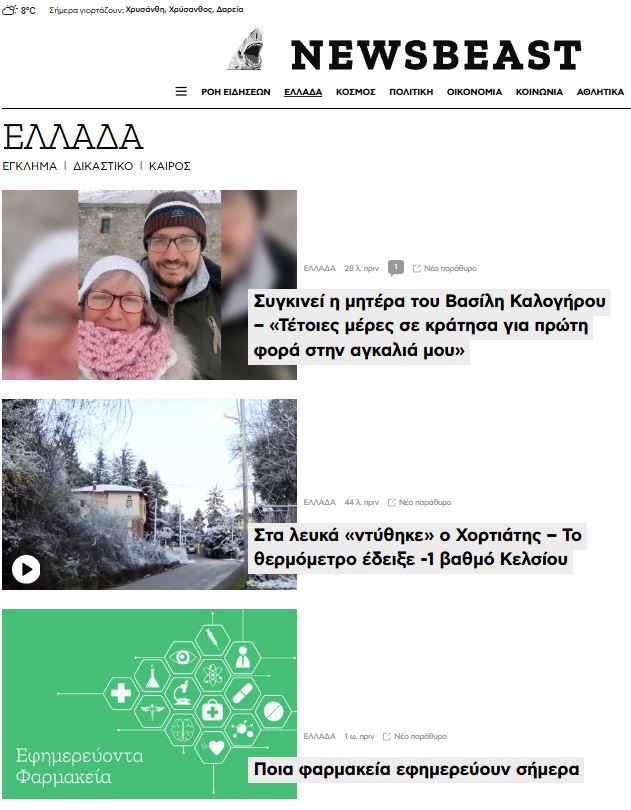631x810 pixels.
Task: View comments on the Καλογήρου article
Action: tap(396, 267)
